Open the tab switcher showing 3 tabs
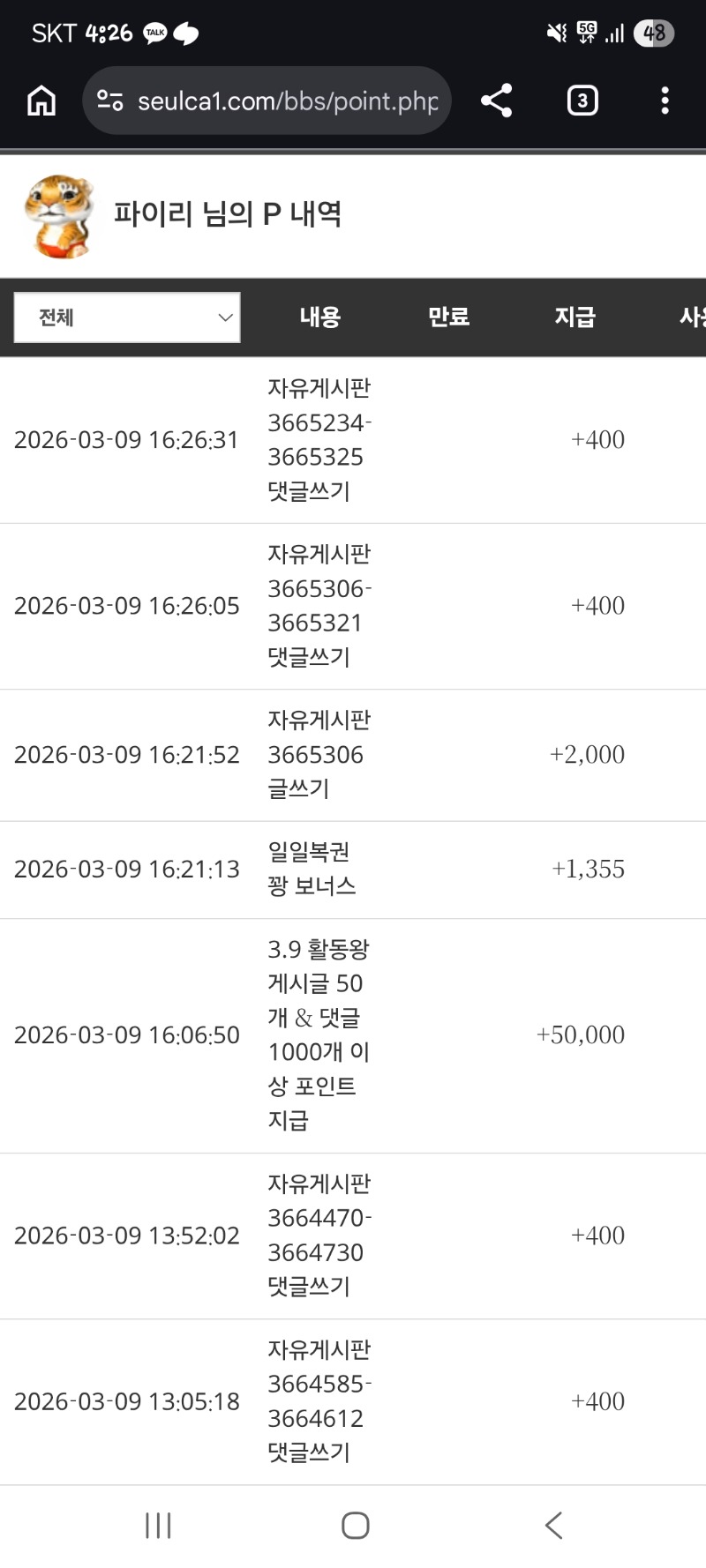Viewport: 706px width, 1568px height. click(x=582, y=101)
